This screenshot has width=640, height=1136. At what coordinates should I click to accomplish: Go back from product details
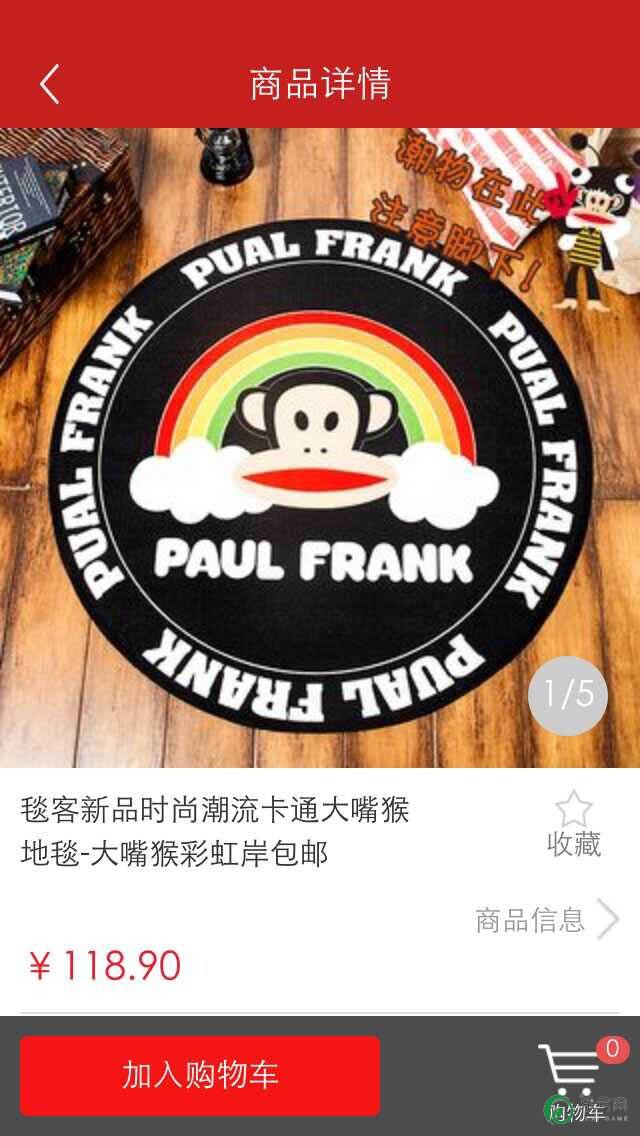coord(50,84)
